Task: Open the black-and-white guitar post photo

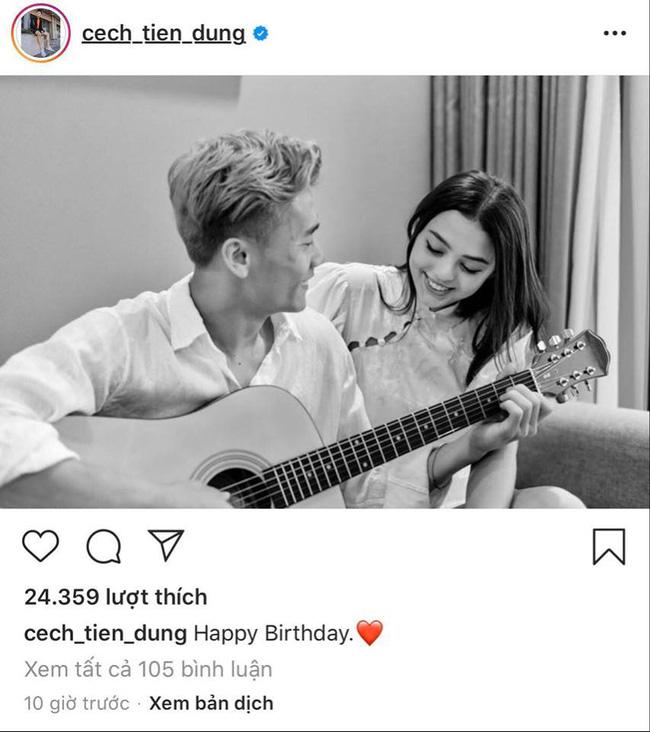Action: tap(325, 292)
